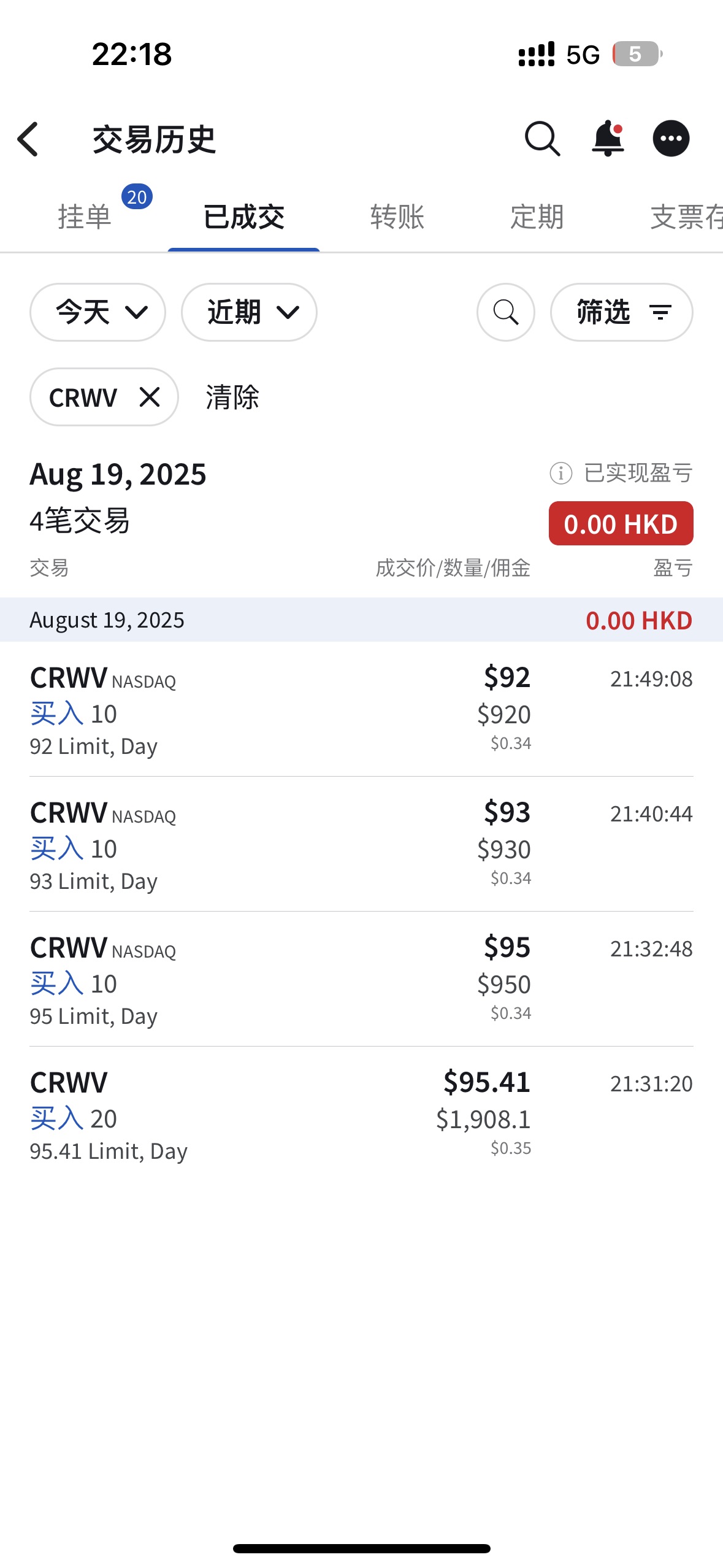Image resolution: width=723 pixels, height=1568 pixels.
Task: Tap 清除 to clear filters
Action: tap(232, 397)
